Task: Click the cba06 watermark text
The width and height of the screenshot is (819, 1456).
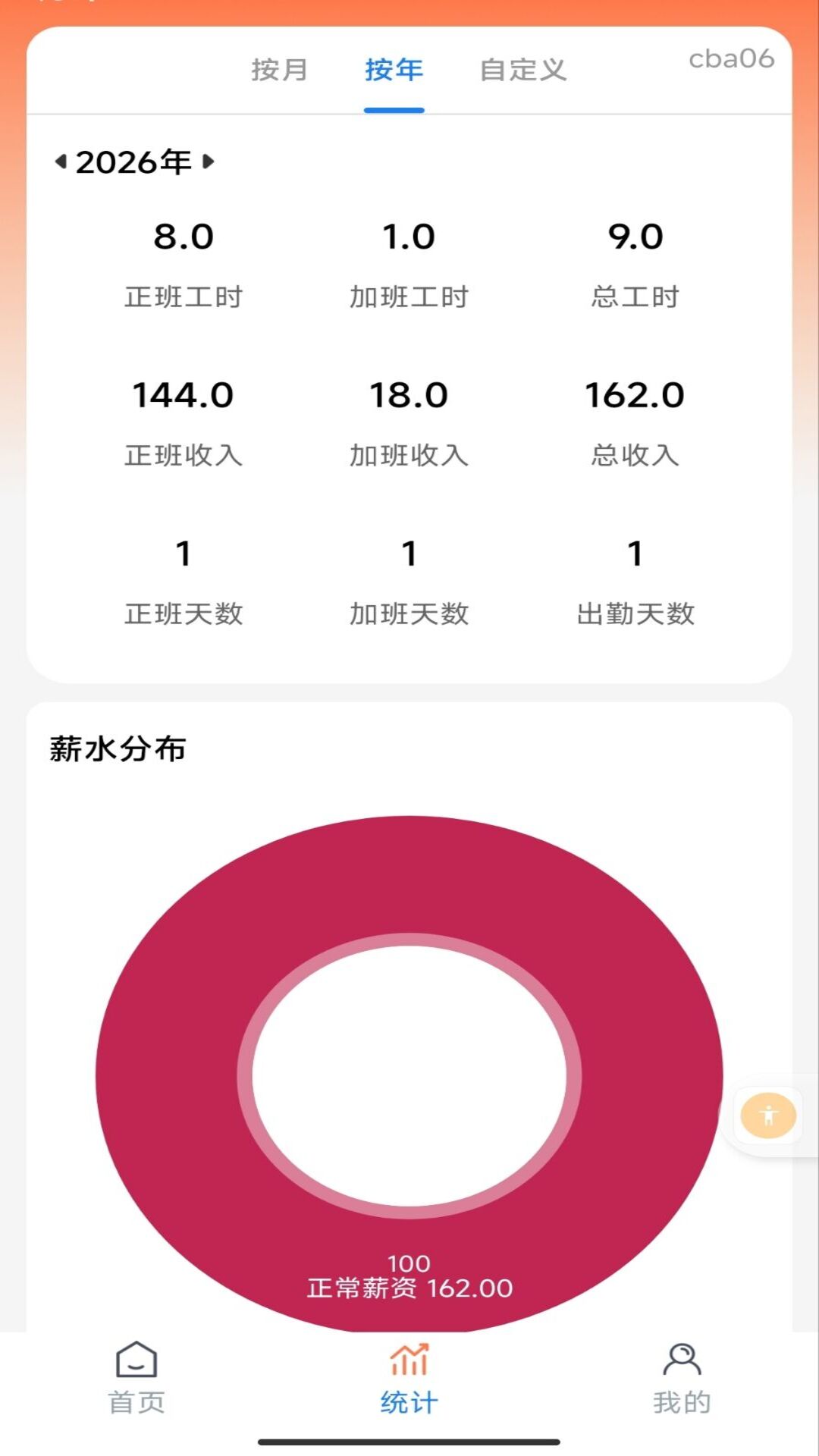Action: (732, 59)
